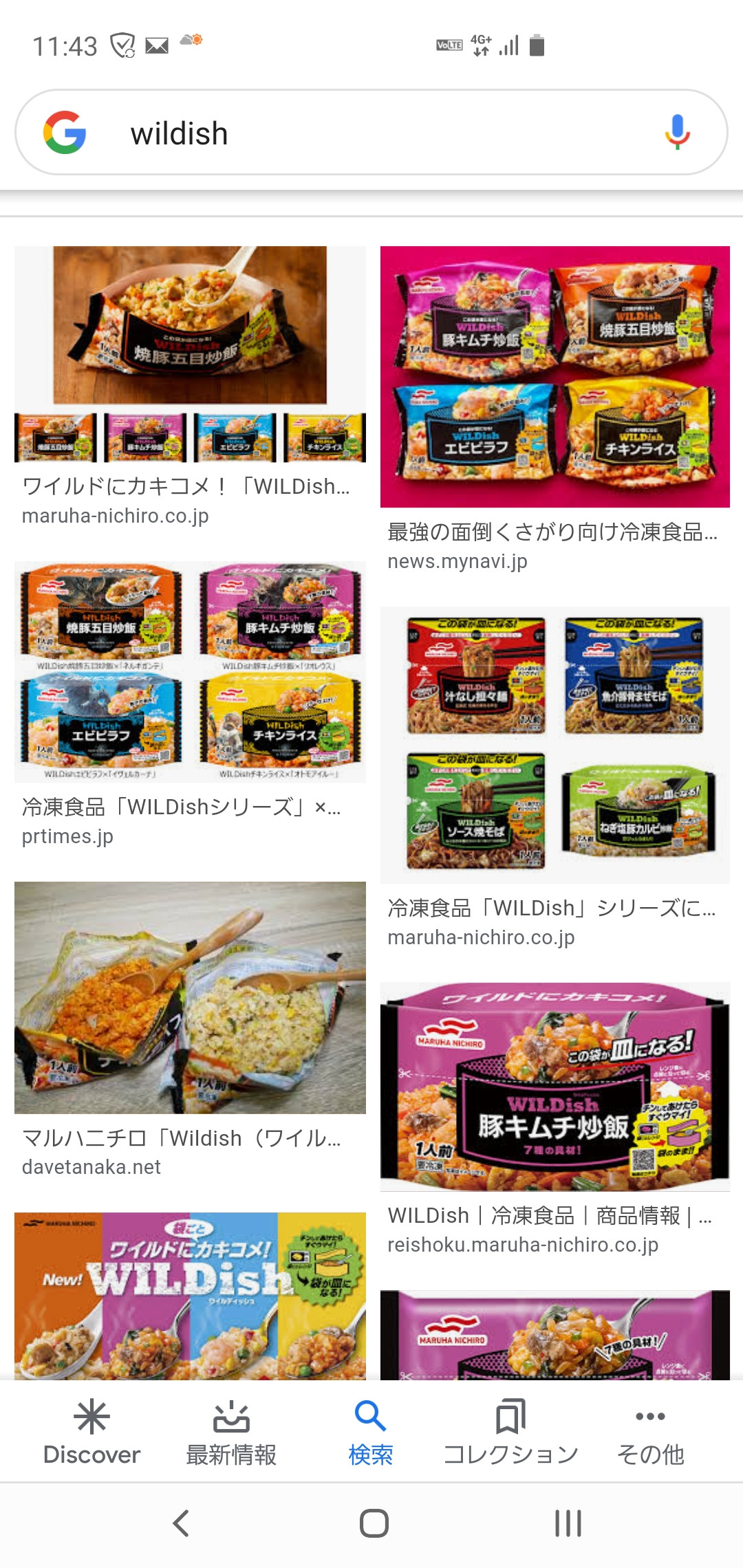Open the コレクション tab
The height and width of the screenshot is (1568, 743).
click(x=510, y=1433)
